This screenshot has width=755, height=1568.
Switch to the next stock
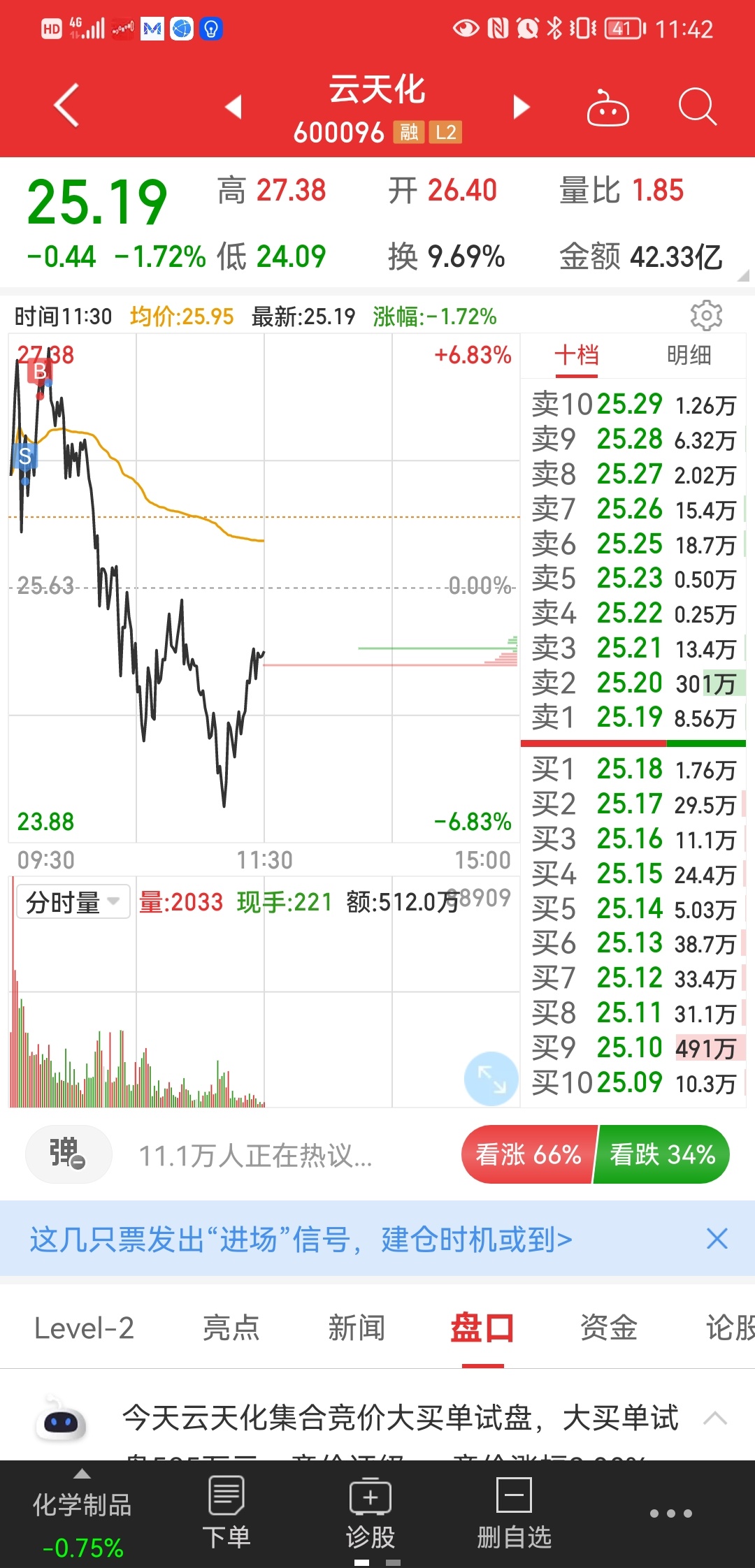[522, 106]
